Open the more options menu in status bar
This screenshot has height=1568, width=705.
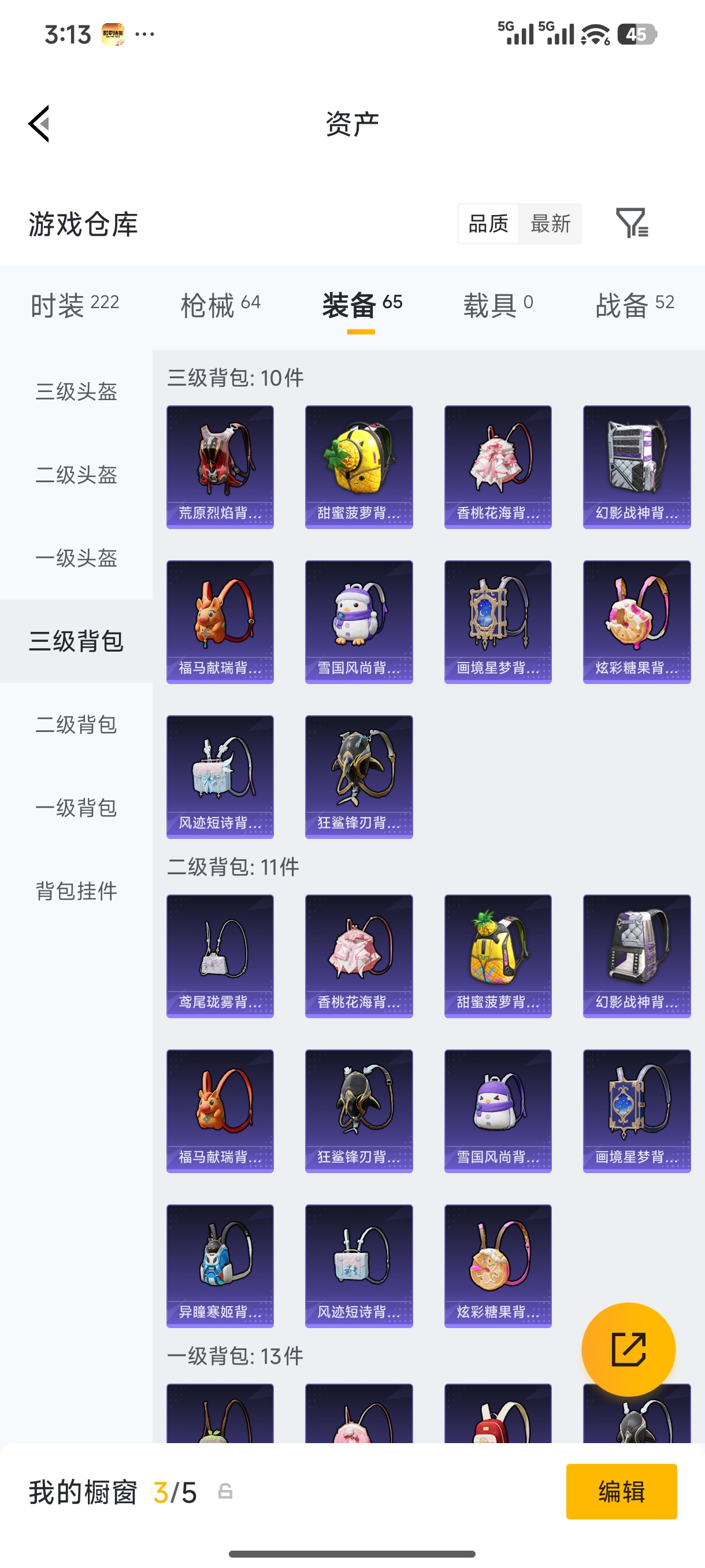tap(144, 35)
